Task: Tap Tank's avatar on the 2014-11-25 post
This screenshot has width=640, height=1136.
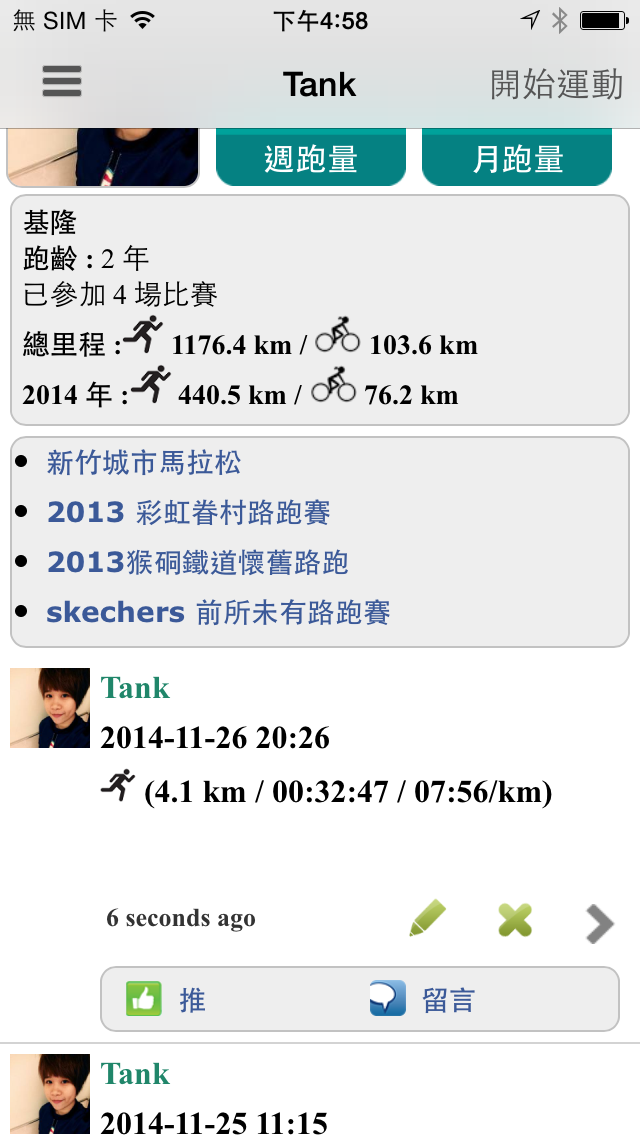Action: click(50, 1094)
